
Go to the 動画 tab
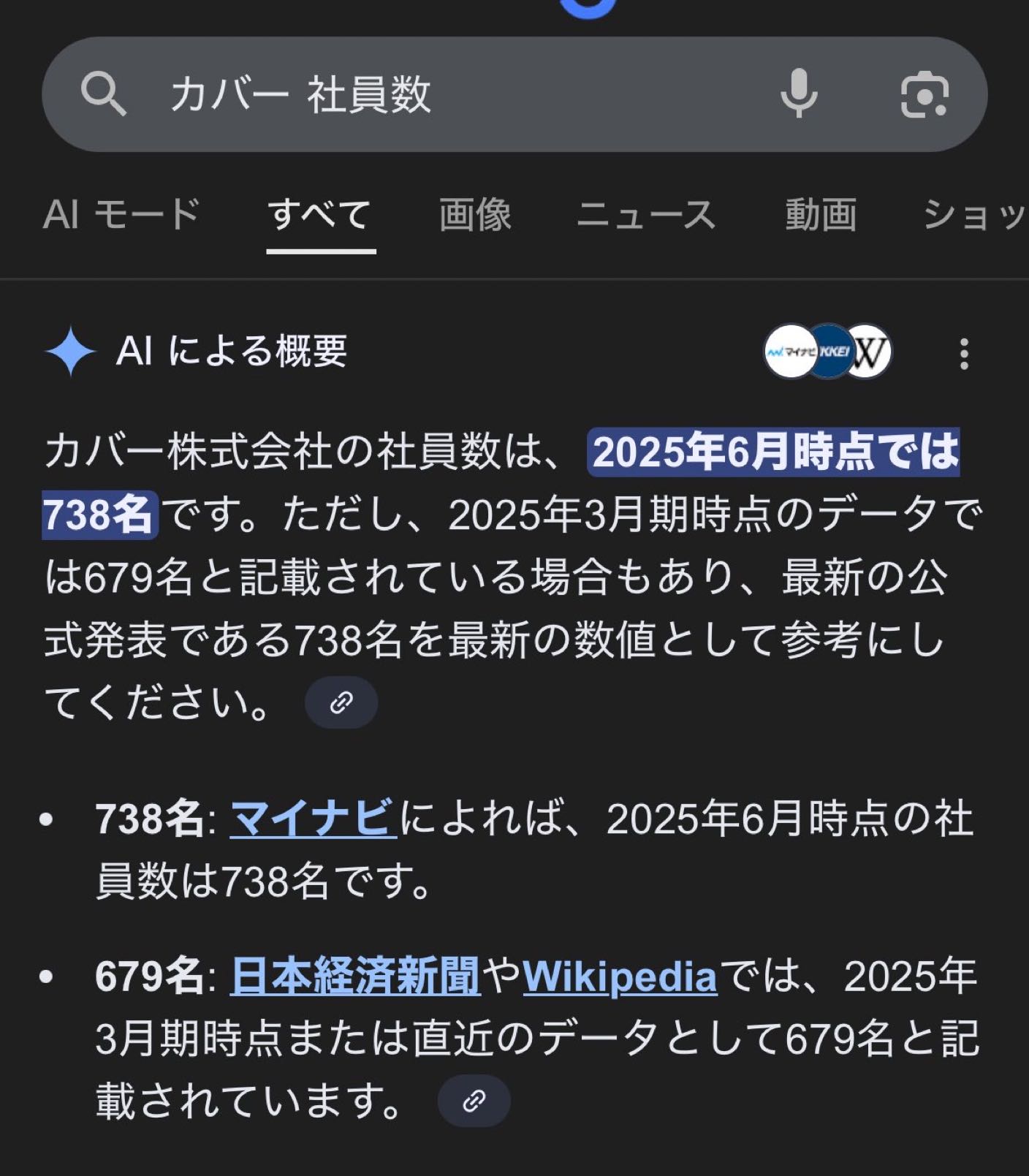pos(821,215)
